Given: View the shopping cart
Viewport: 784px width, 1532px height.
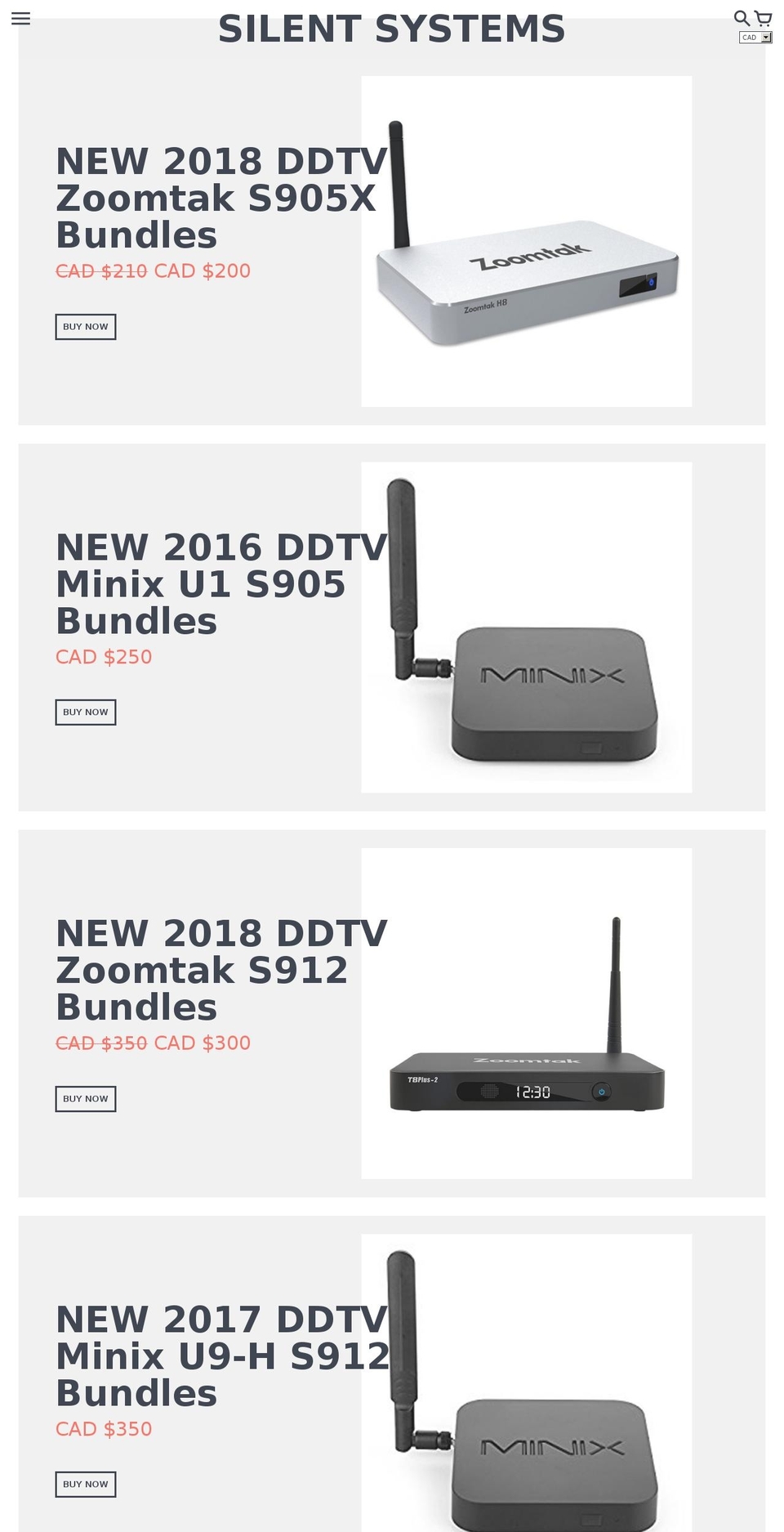Looking at the screenshot, I should click(x=763, y=18).
